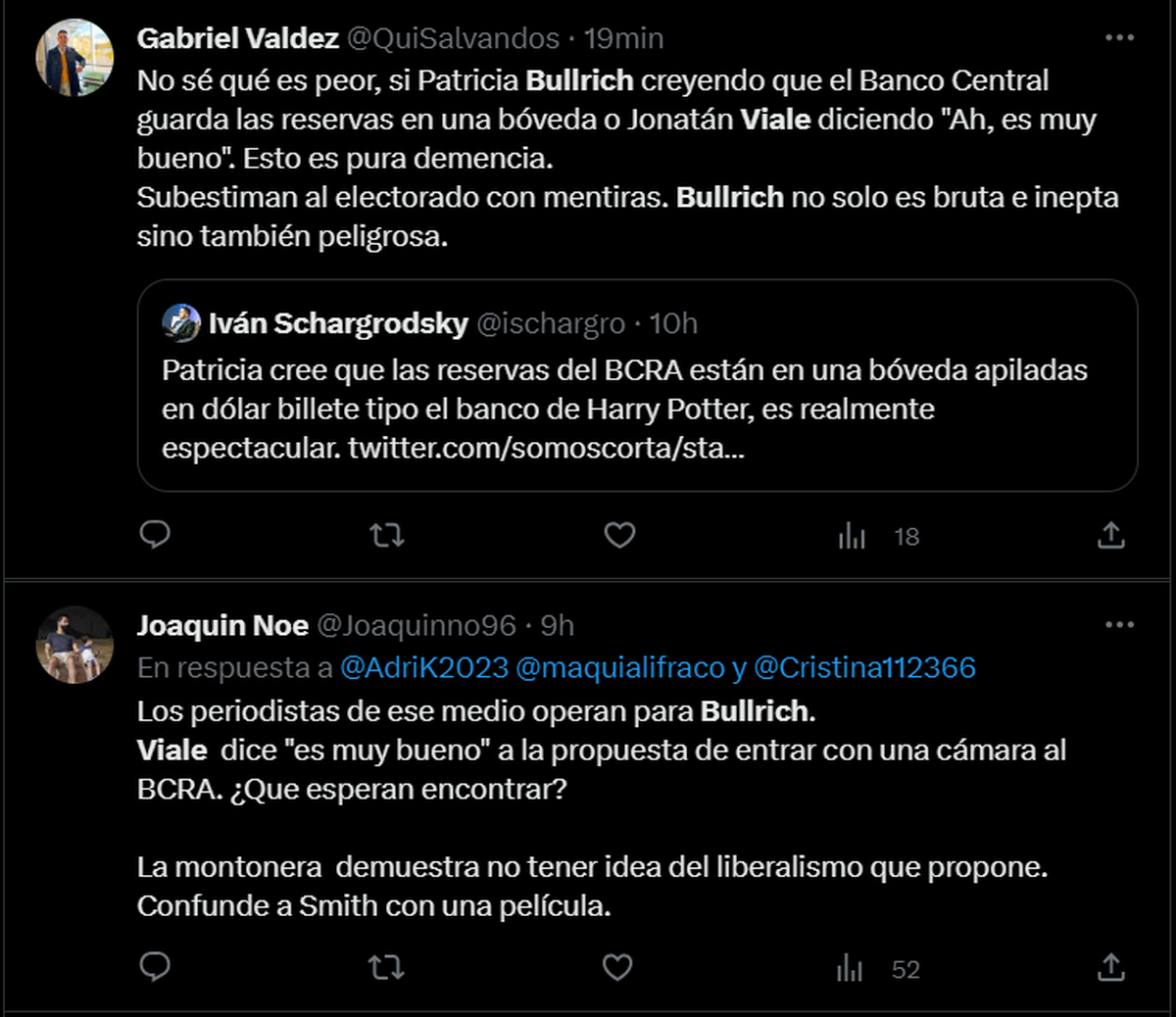This screenshot has height=1017, width=1176.
Task: Open the Gabriel Valdez username link
Action: coord(237,38)
